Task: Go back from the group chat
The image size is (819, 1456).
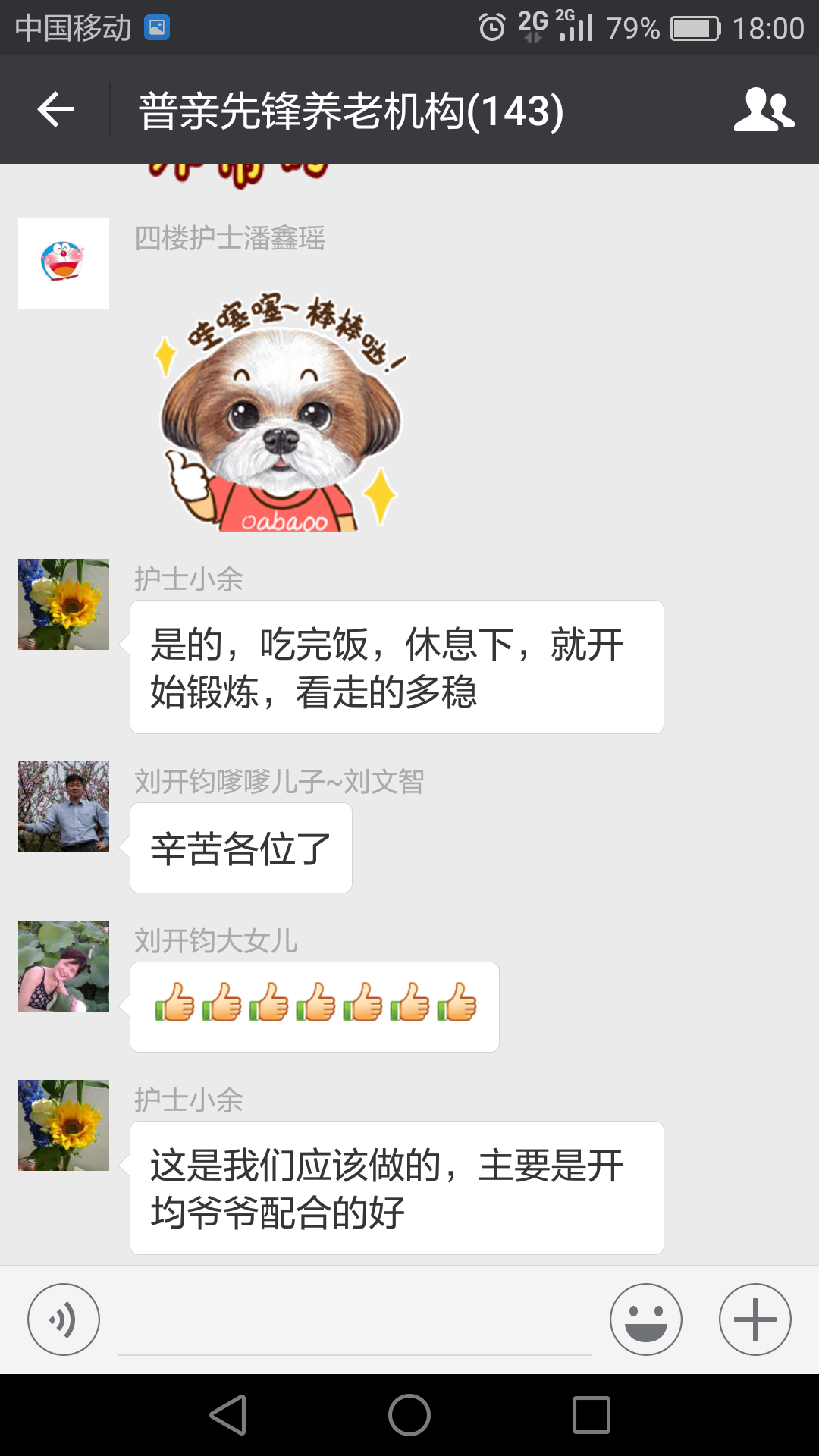Action: (x=55, y=110)
